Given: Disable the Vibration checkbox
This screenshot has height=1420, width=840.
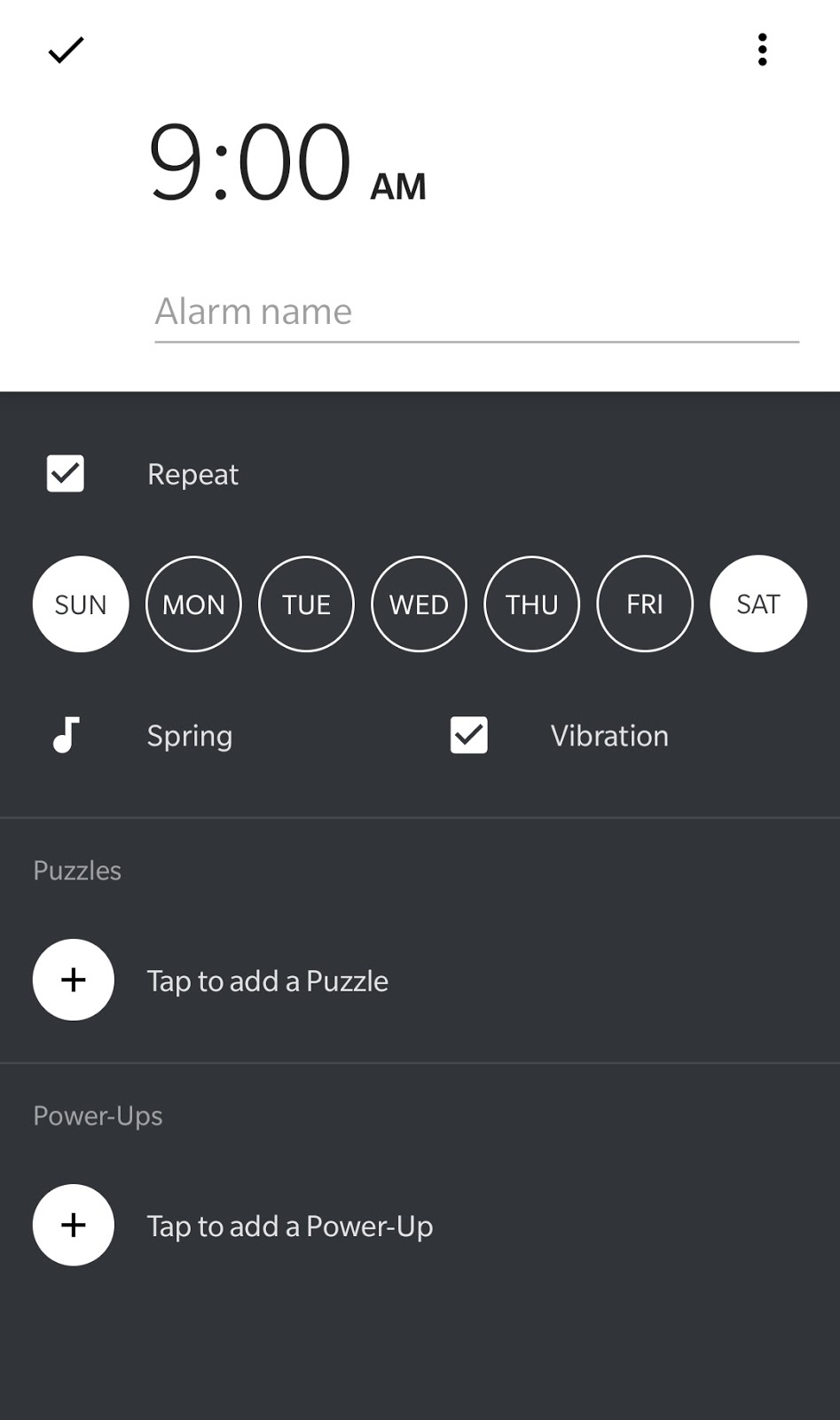Looking at the screenshot, I should coord(469,736).
